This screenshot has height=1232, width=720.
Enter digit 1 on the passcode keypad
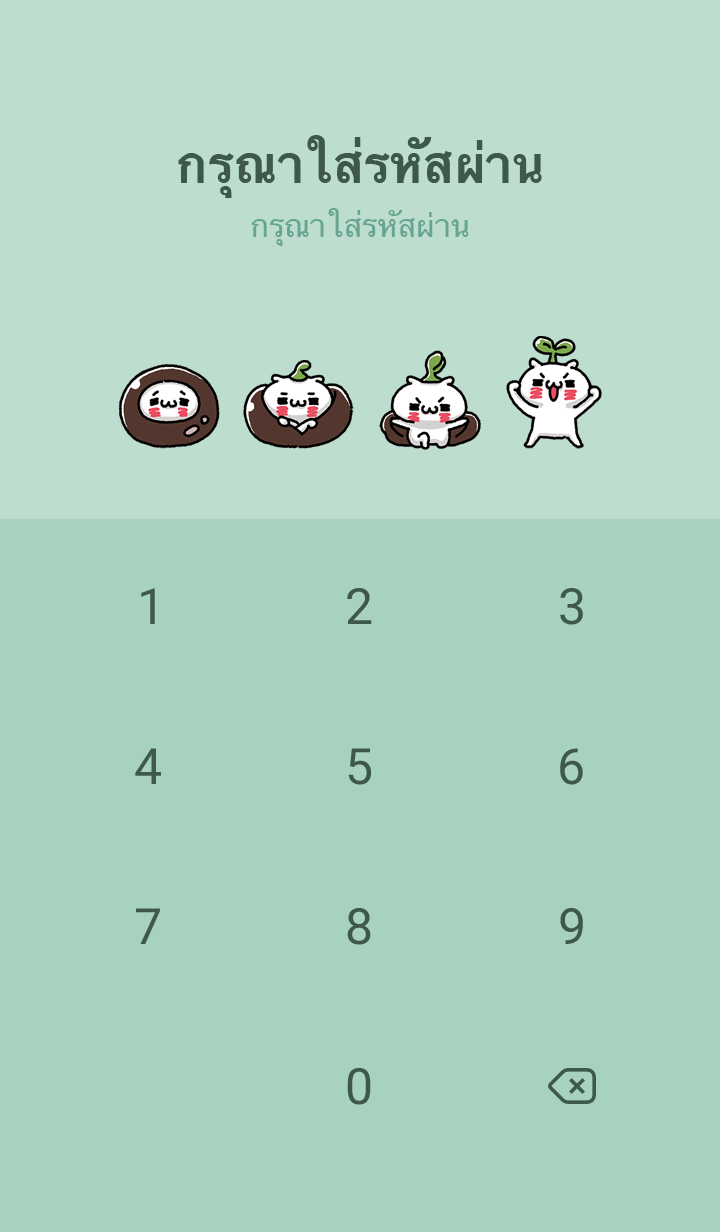coord(149,607)
